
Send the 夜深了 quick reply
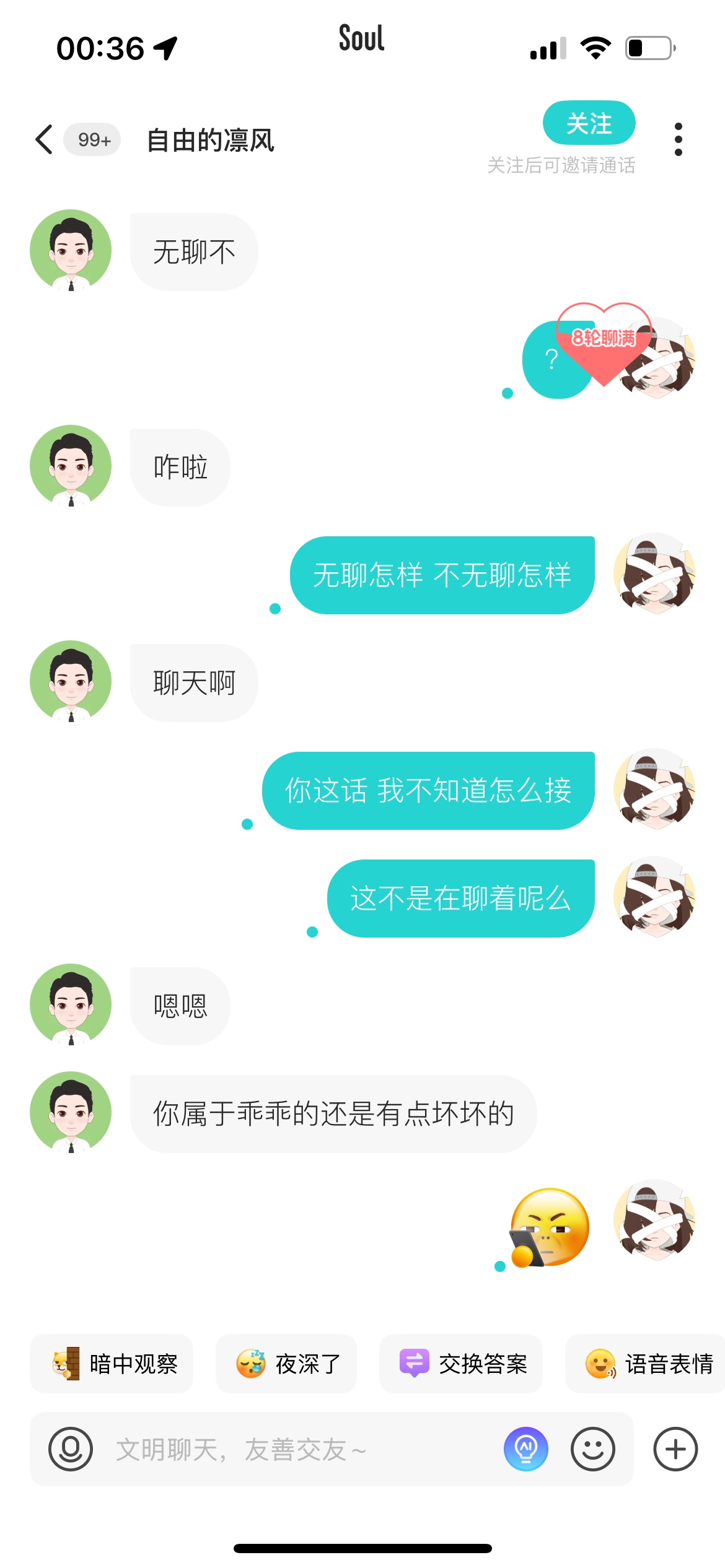pos(286,1364)
